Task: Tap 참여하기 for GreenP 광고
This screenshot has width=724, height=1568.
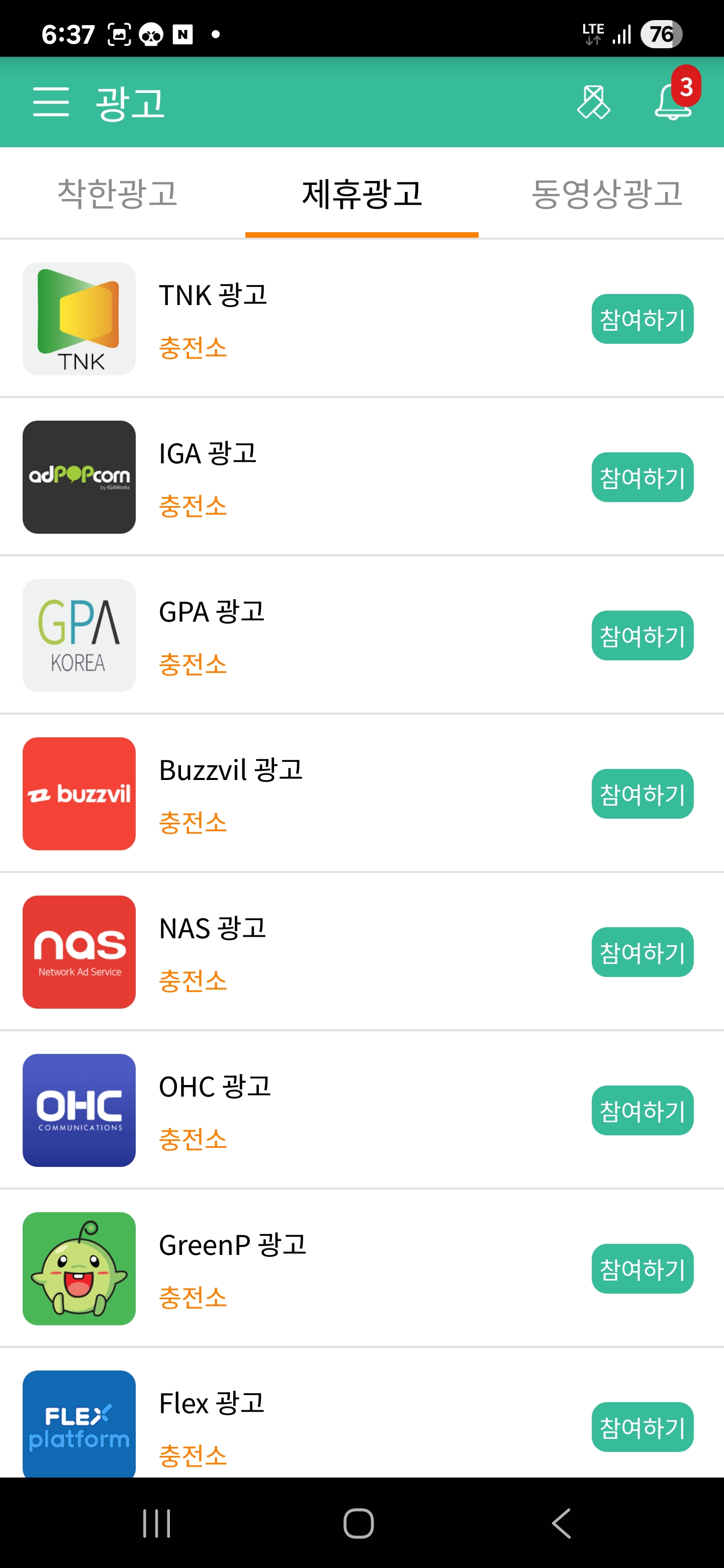Action: [643, 1268]
